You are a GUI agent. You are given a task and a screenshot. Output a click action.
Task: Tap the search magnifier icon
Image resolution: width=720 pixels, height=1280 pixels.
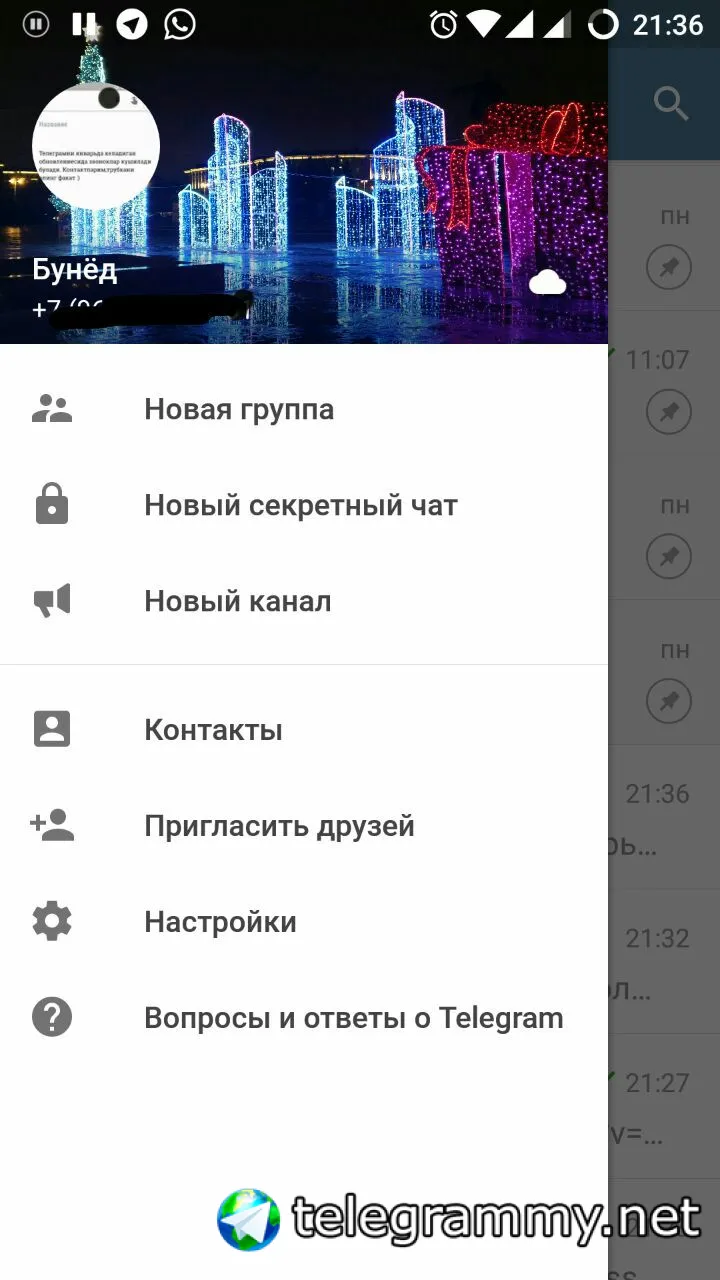(x=670, y=103)
